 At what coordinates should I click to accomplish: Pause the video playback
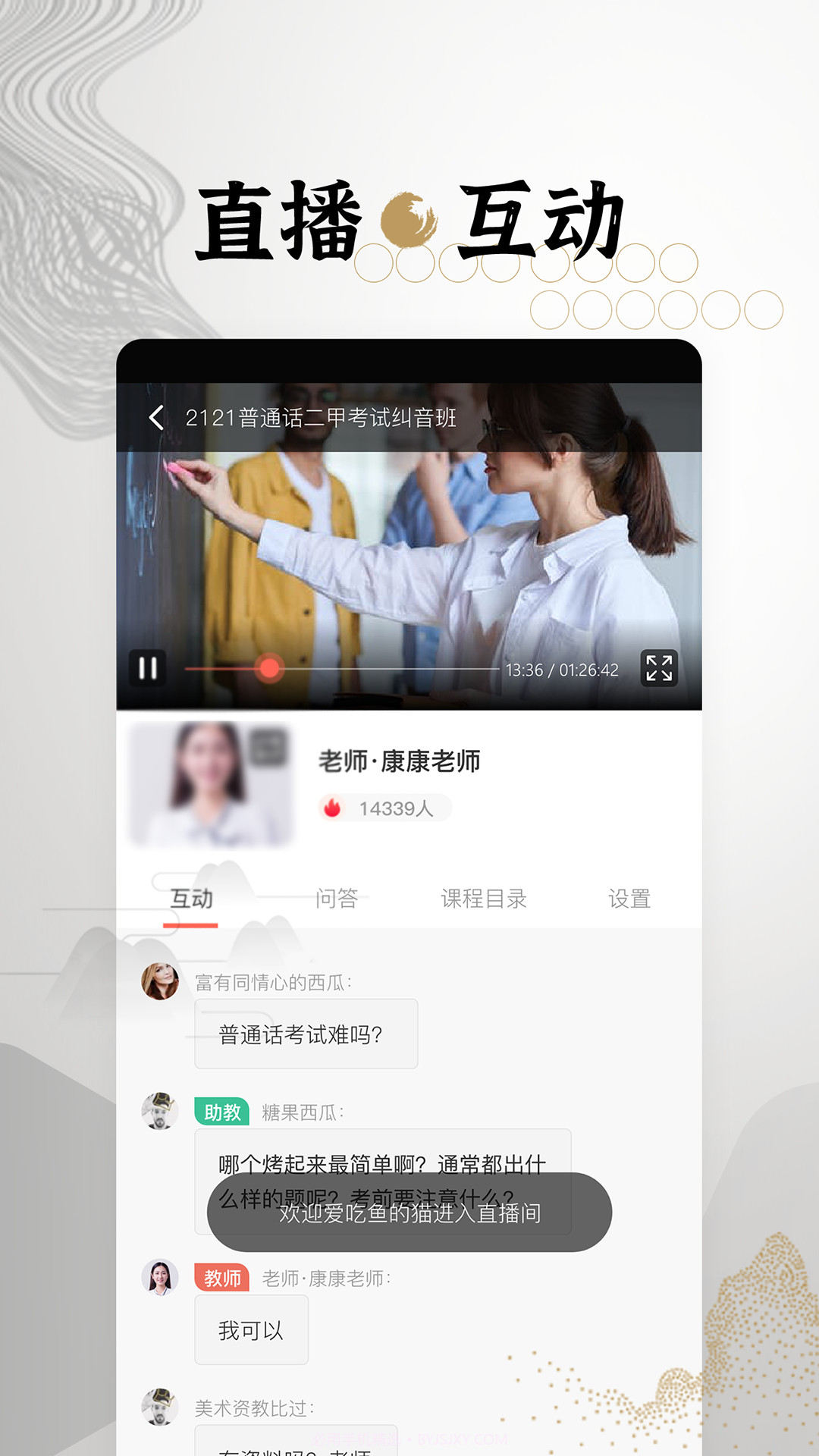point(149,666)
